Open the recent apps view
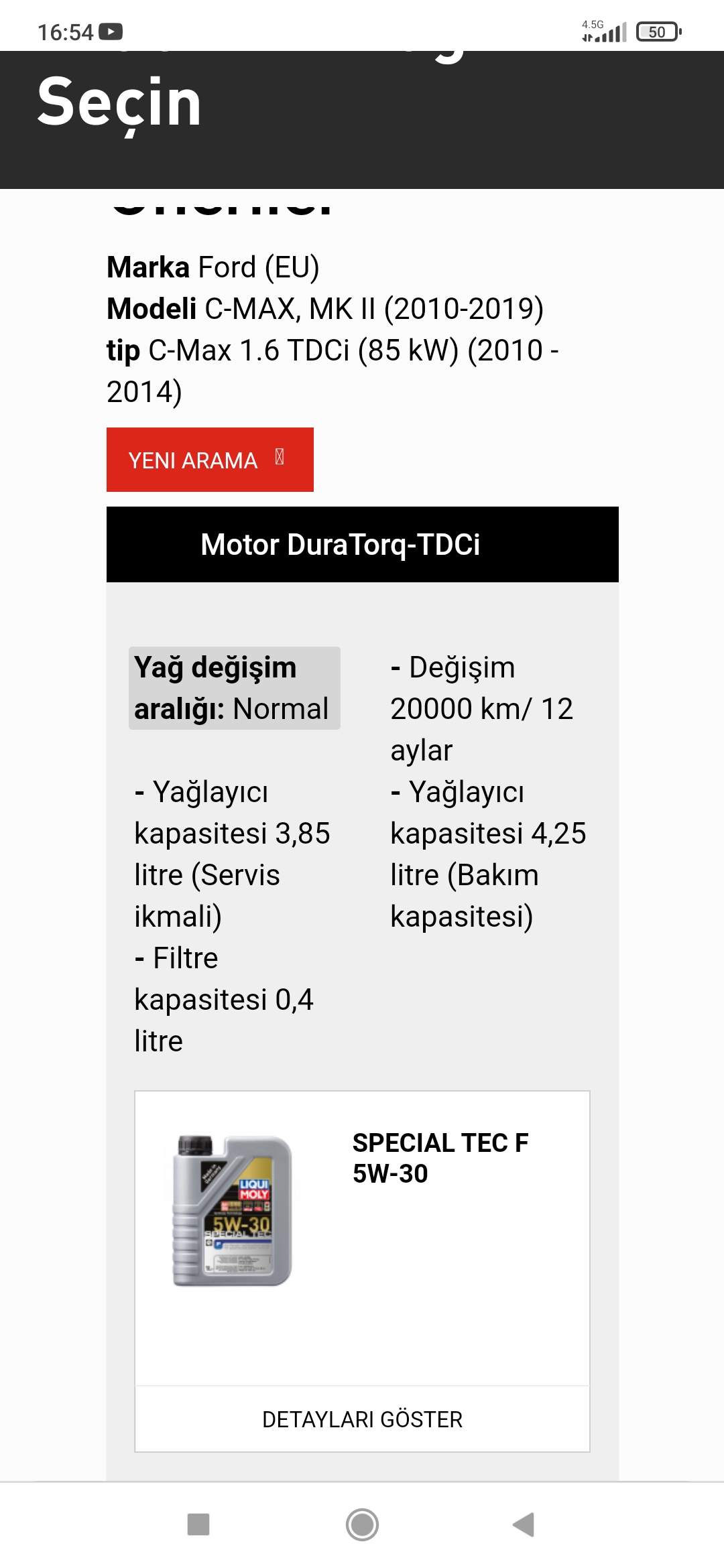 coord(198,1524)
